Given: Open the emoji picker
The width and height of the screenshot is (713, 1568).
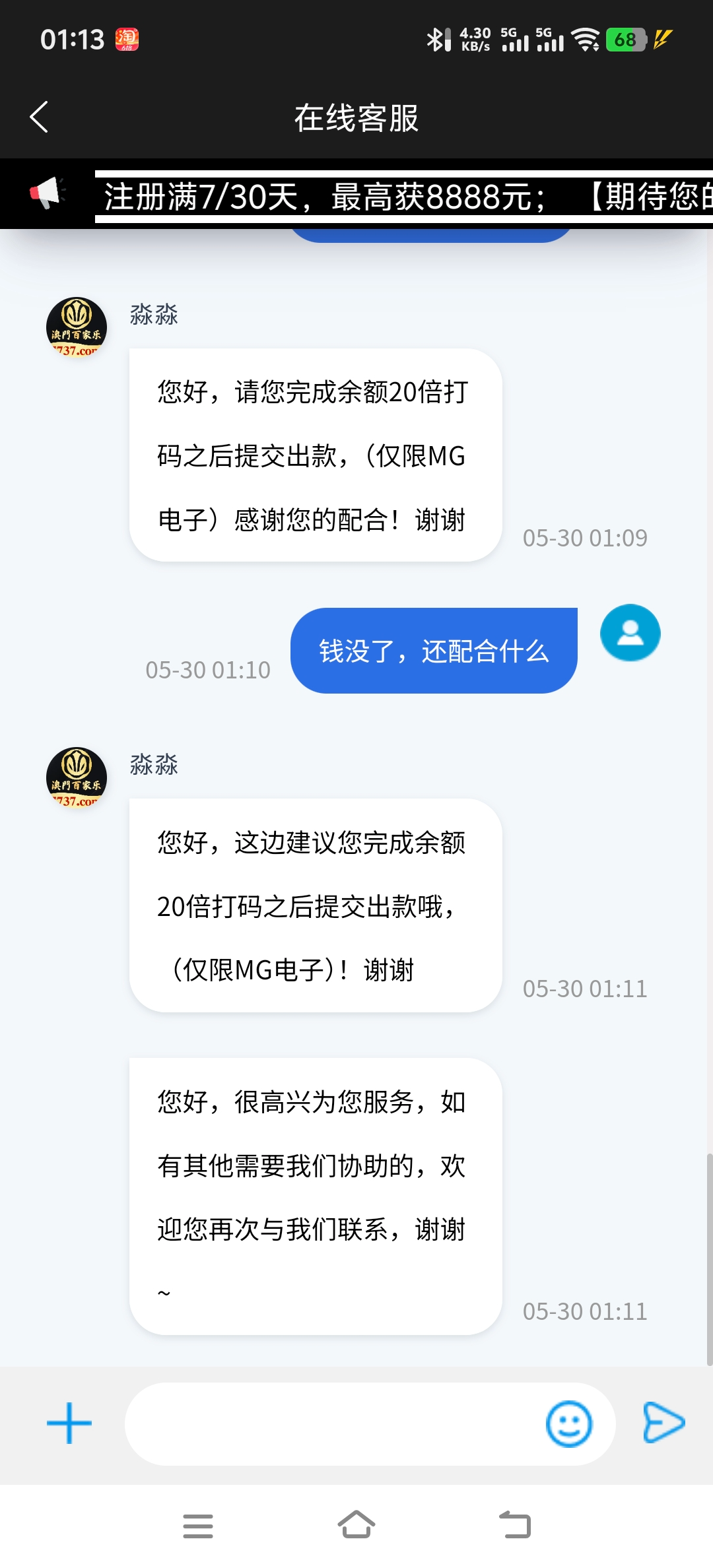Looking at the screenshot, I should click(x=568, y=1423).
